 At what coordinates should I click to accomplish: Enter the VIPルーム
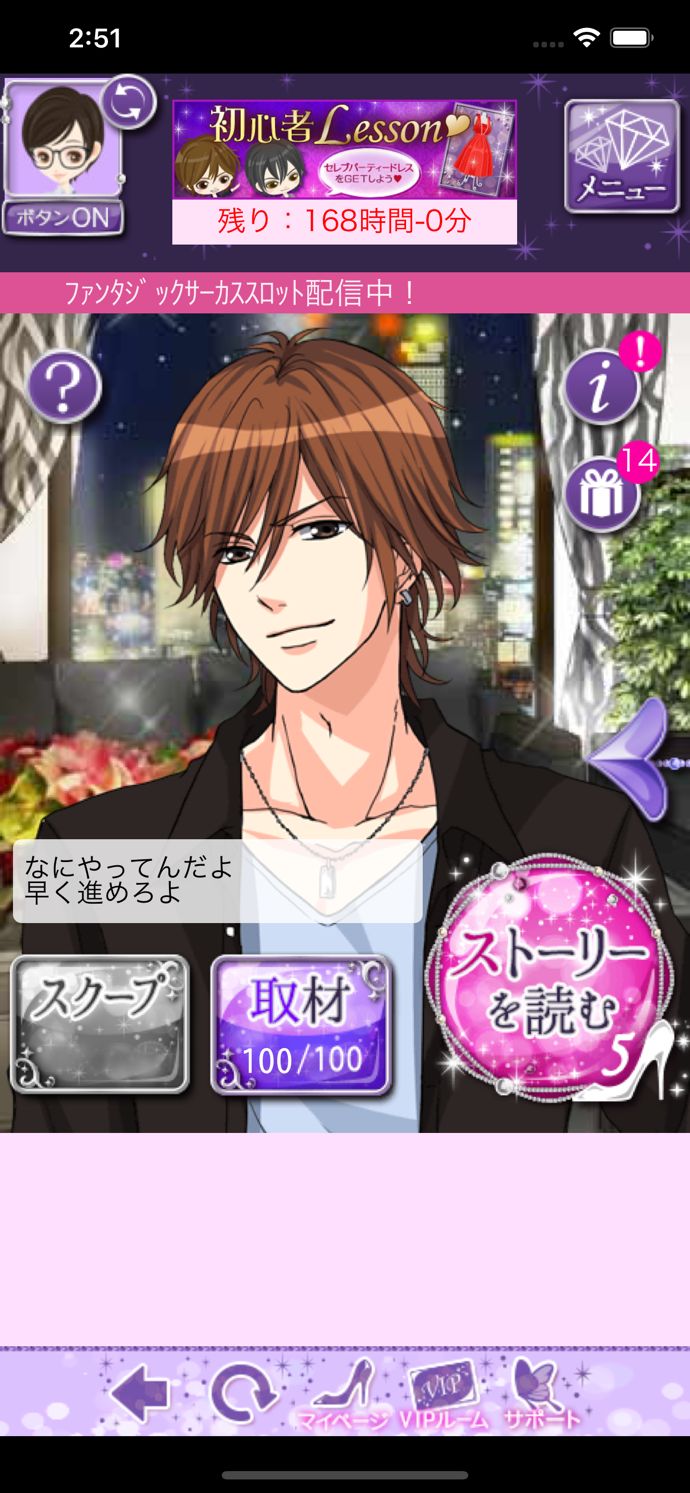click(x=442, y=1394)
